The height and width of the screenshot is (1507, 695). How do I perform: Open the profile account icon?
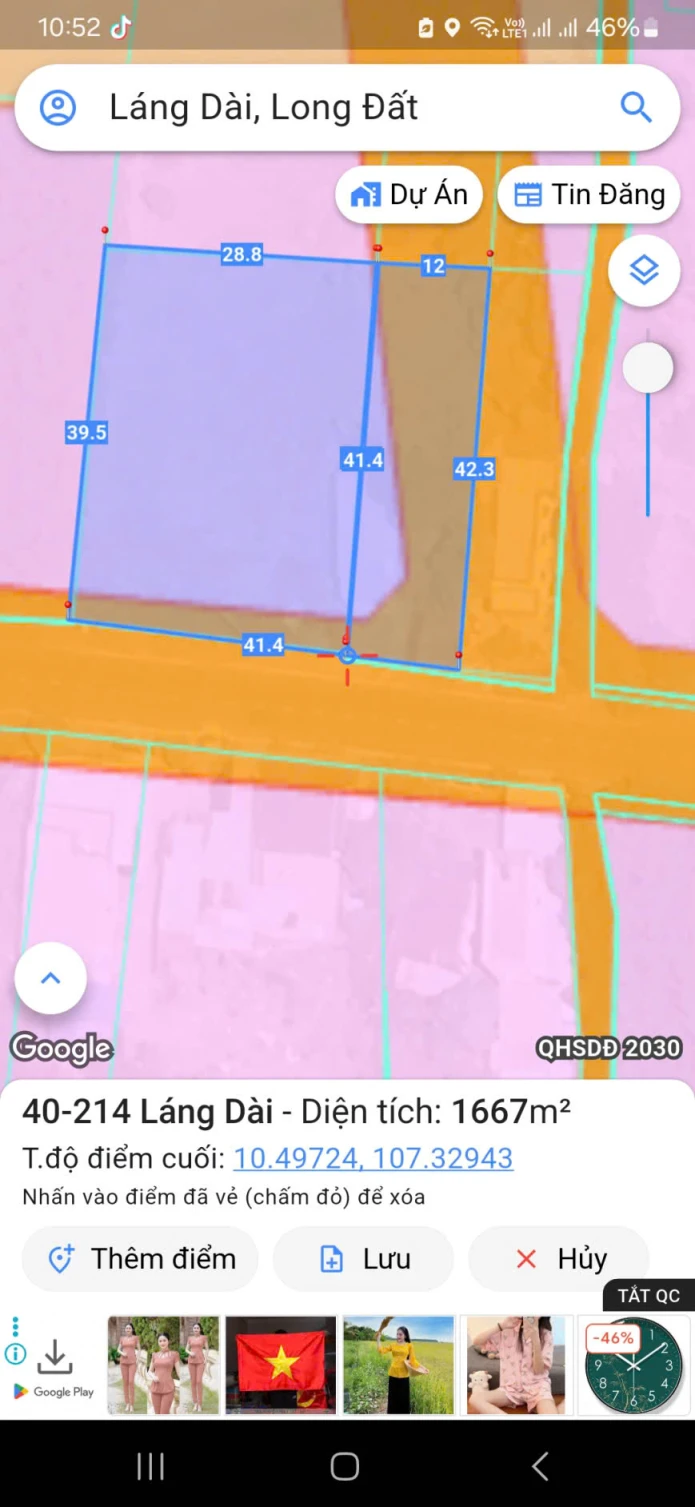tap(58, 108)
